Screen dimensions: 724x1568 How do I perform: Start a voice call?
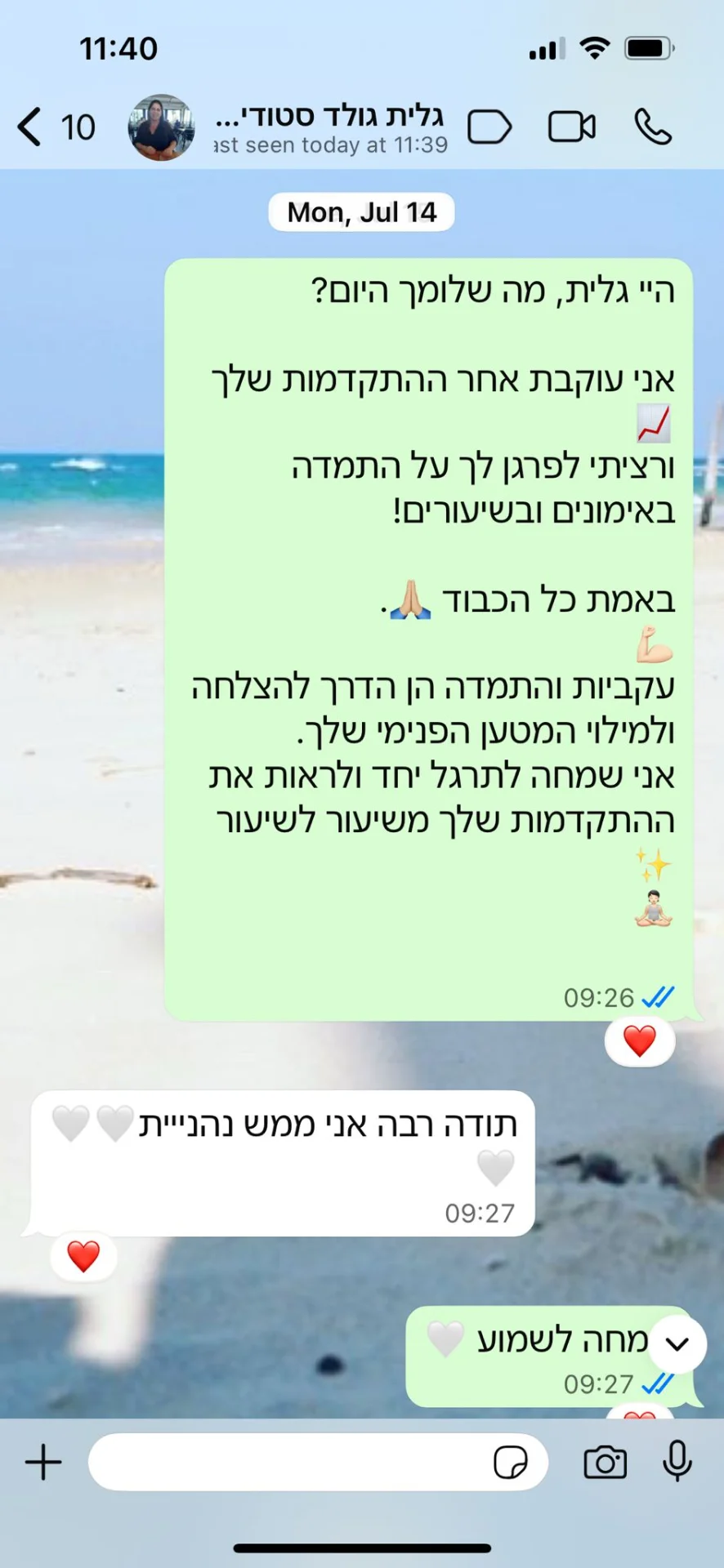(653, 127)
